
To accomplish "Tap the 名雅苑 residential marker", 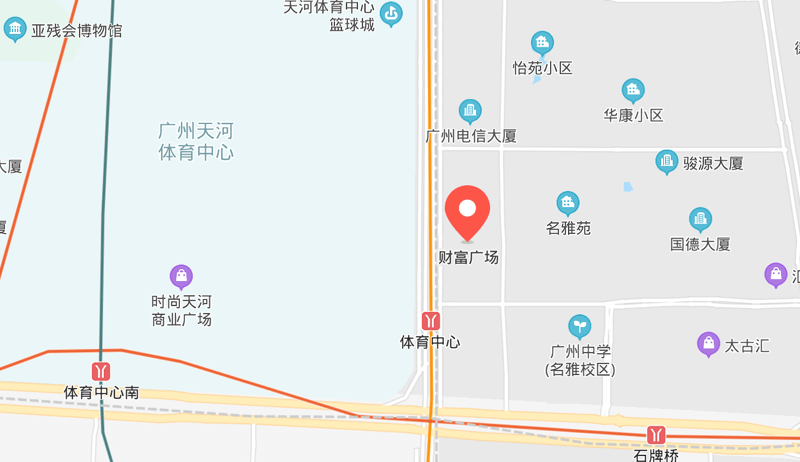I will (x=568, y=204).
